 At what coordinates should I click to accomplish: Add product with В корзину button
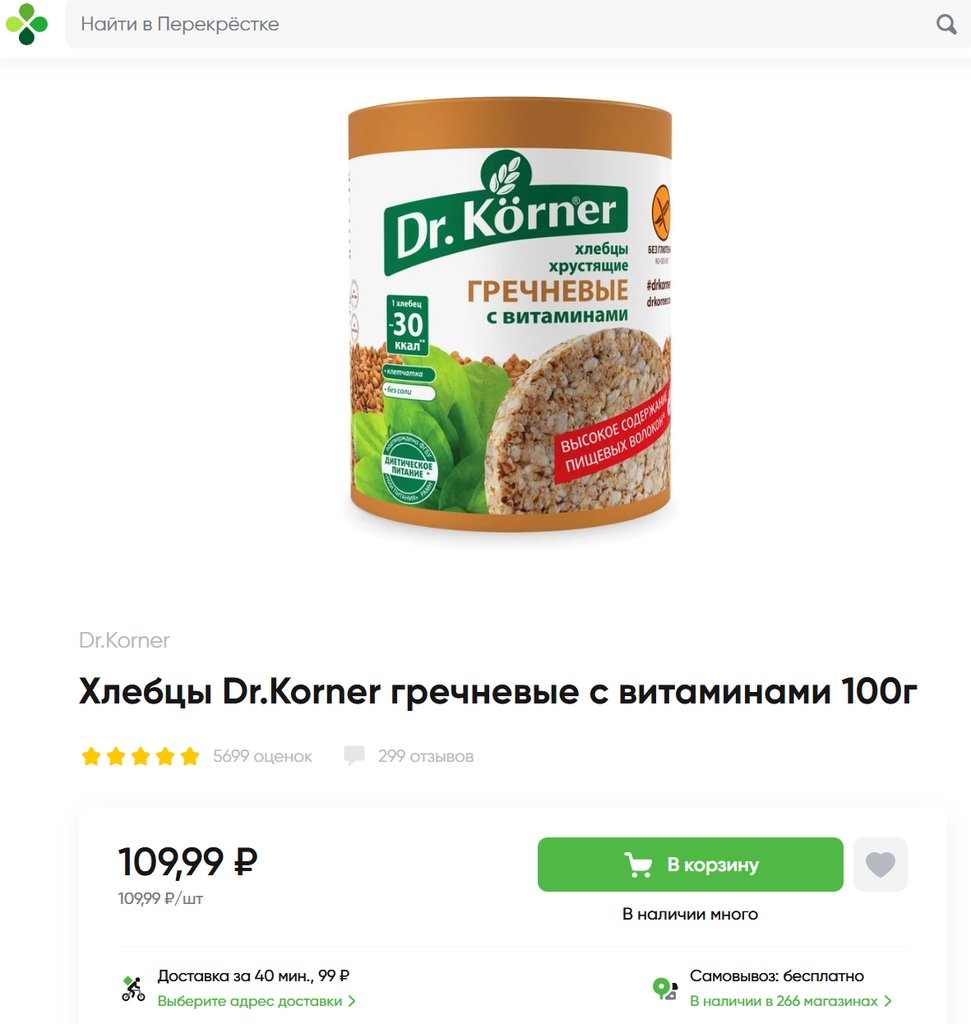[690, 864]
